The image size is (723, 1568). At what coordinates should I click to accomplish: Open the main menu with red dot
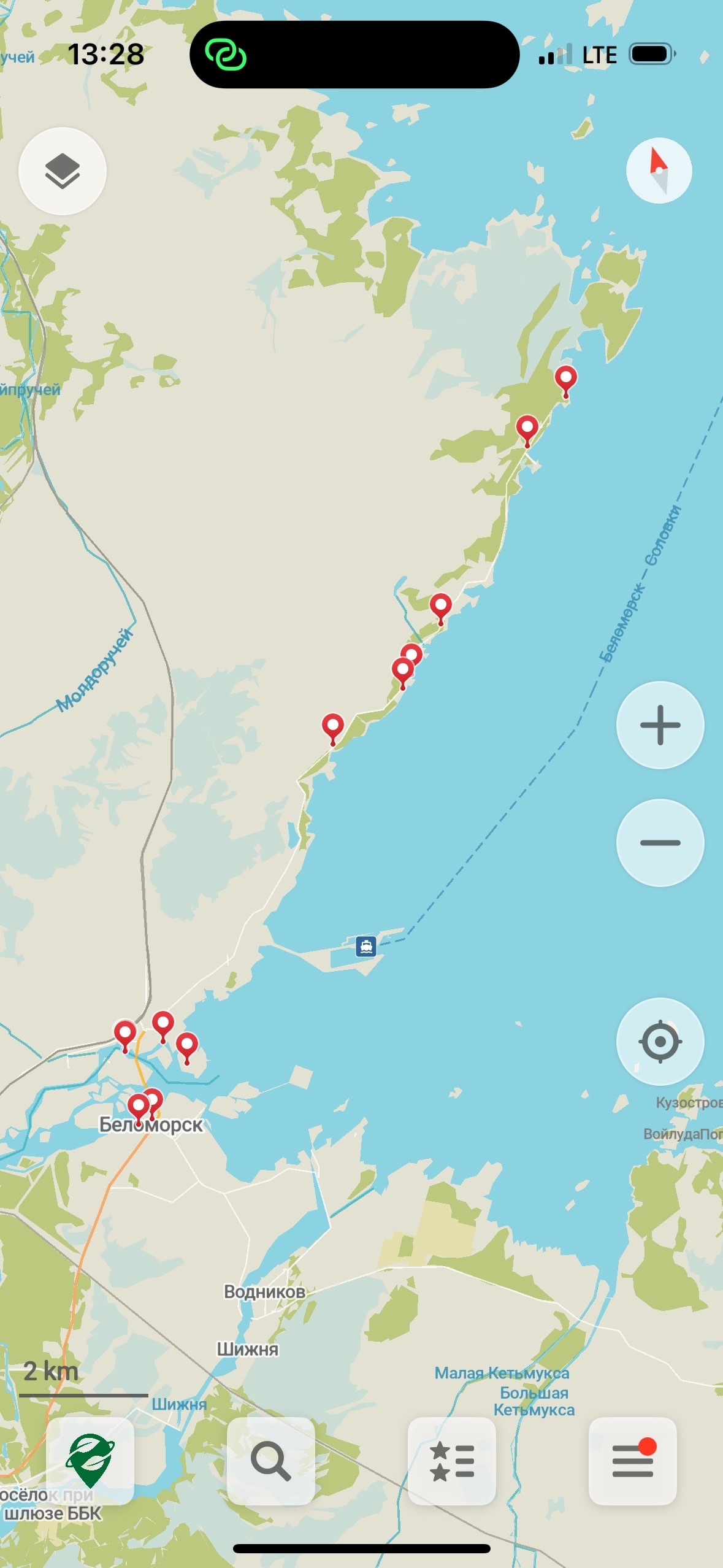633,1461
